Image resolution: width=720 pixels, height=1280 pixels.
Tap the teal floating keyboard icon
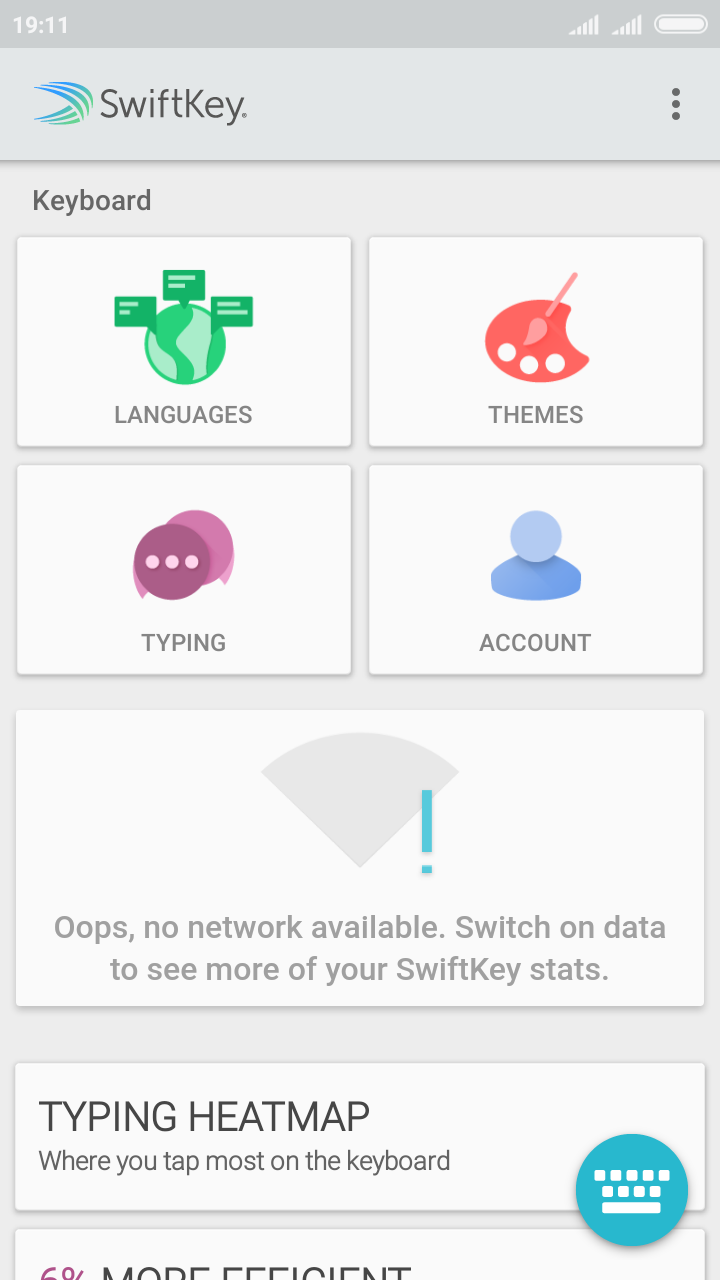631,1189
